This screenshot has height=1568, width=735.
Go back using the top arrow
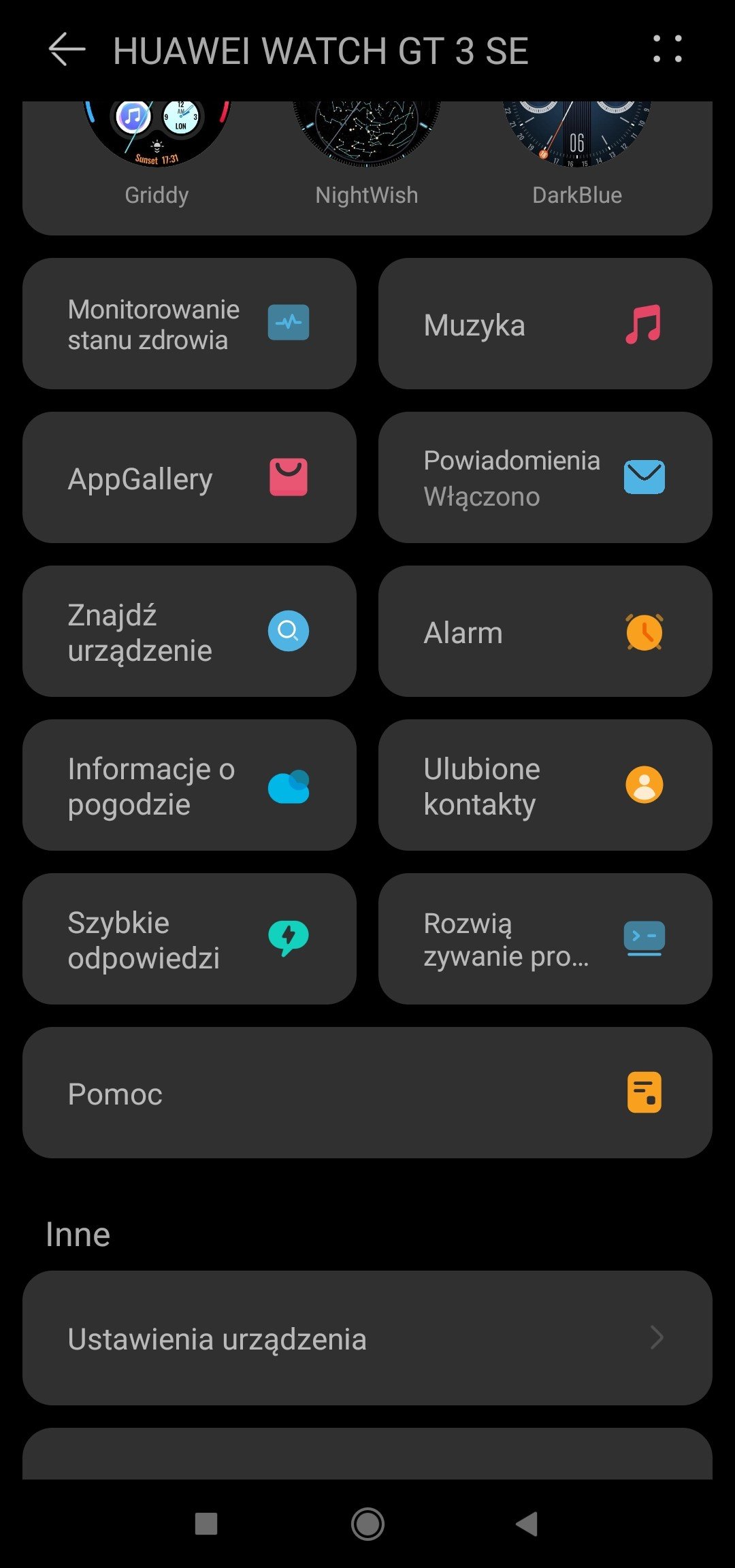click(x=67, y=50)
